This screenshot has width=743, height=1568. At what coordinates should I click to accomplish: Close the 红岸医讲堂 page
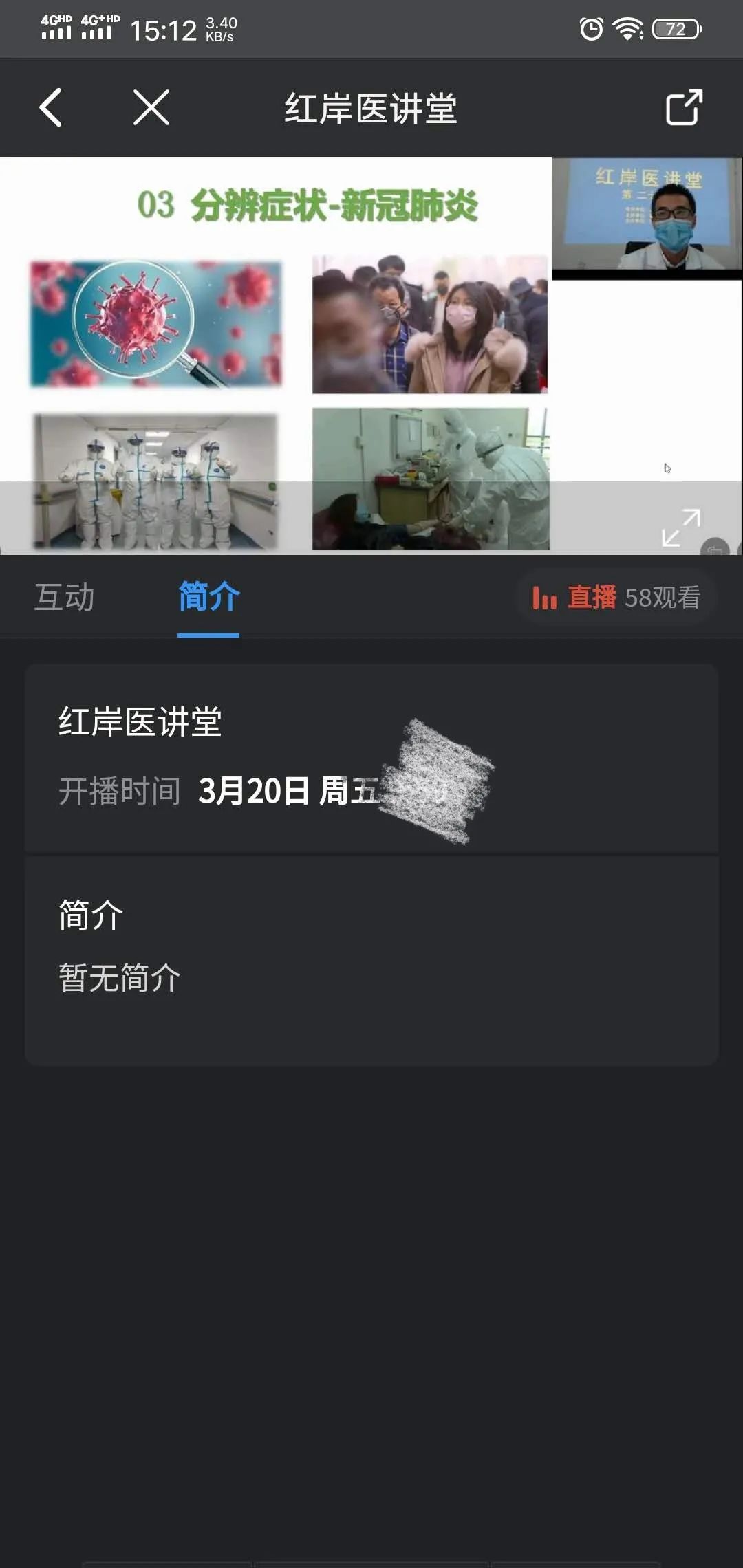coord(151,107)
